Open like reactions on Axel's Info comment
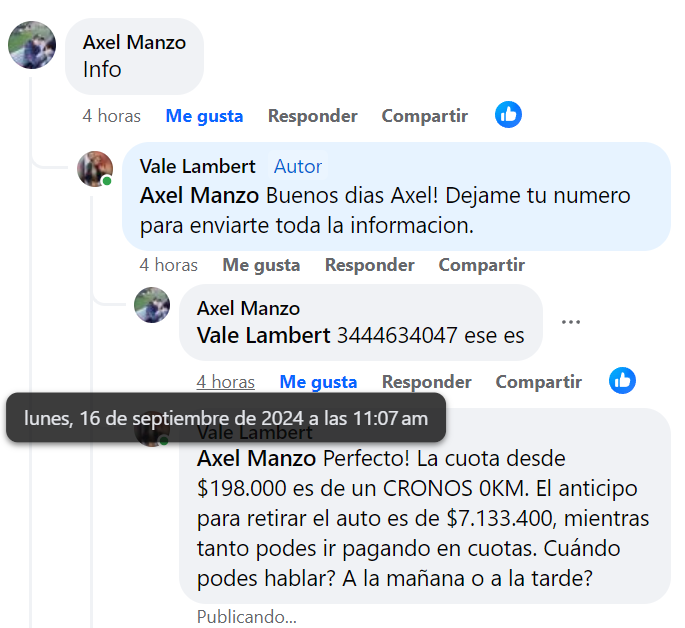This screenshot has height=628, width=685. pyautogui.click(x=508, y=115)
